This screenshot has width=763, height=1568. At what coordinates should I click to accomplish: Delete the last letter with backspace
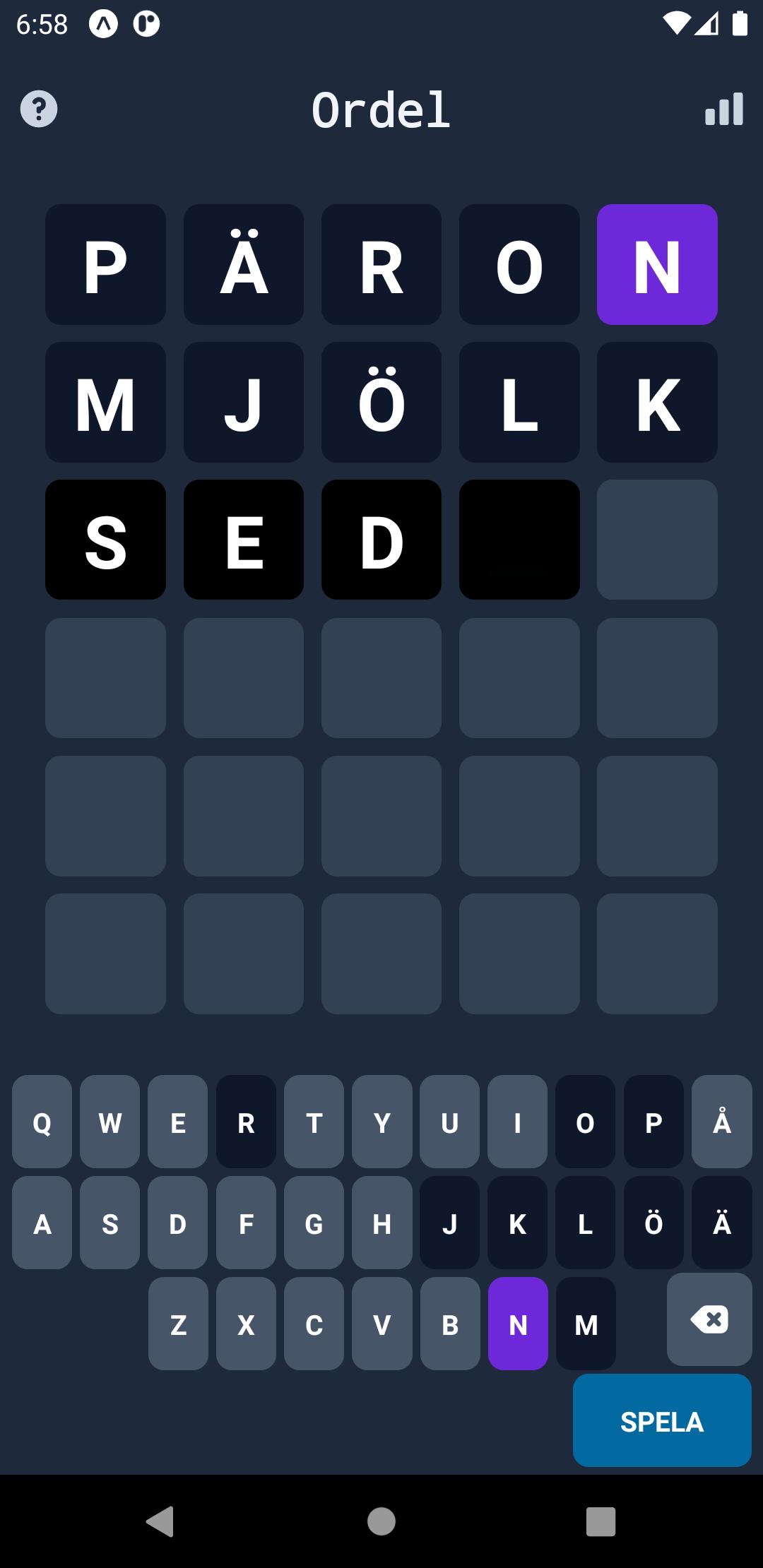709,1319
